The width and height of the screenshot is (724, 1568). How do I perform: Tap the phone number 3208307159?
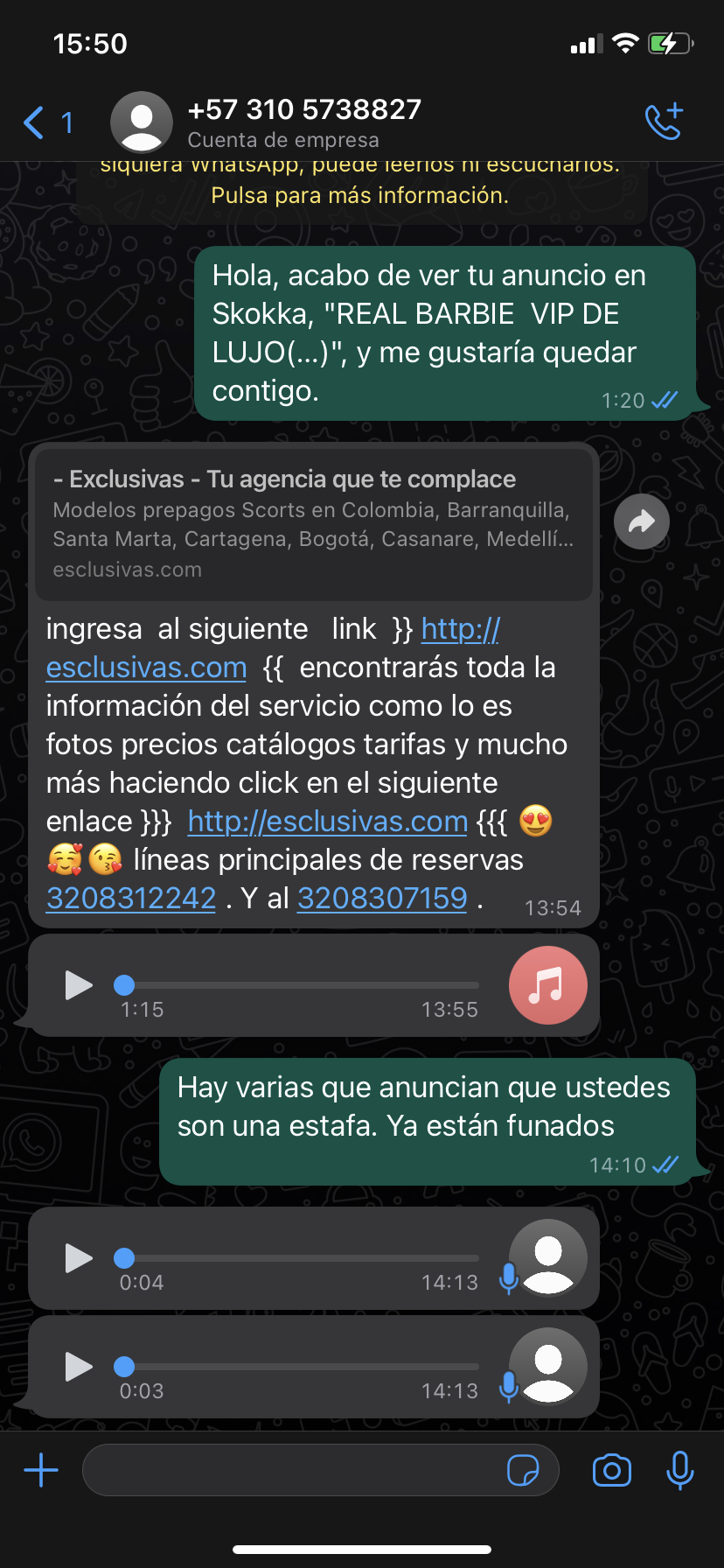(x=382, y=899)
